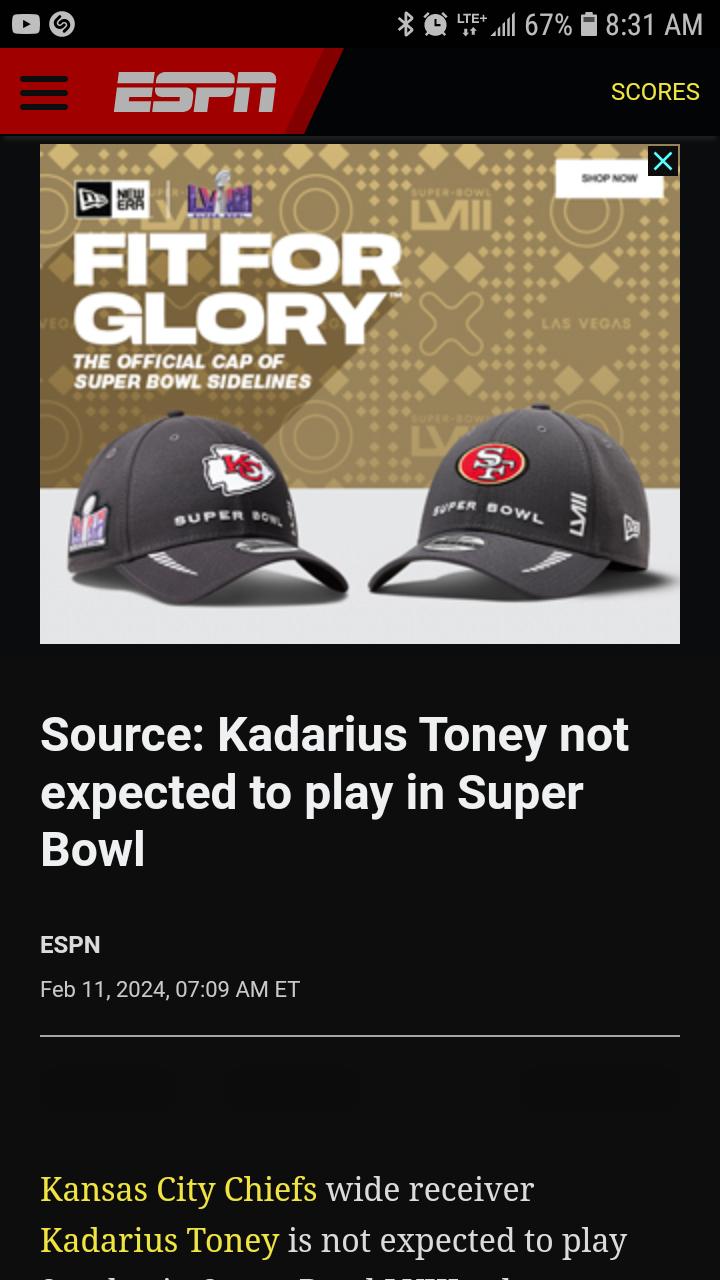Open the Kadarius Toney player link

159,1240
